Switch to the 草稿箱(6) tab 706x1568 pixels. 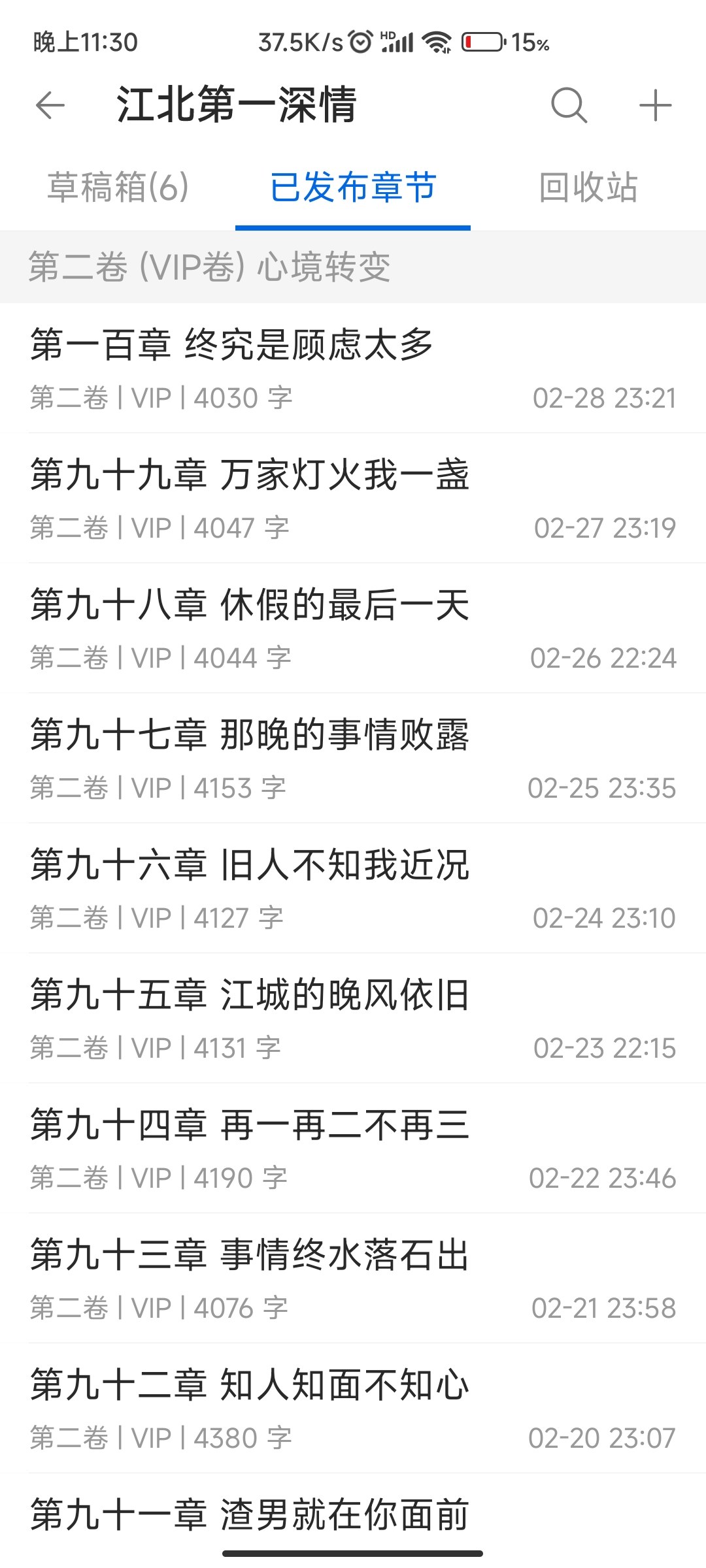click(x=118, y=188)
